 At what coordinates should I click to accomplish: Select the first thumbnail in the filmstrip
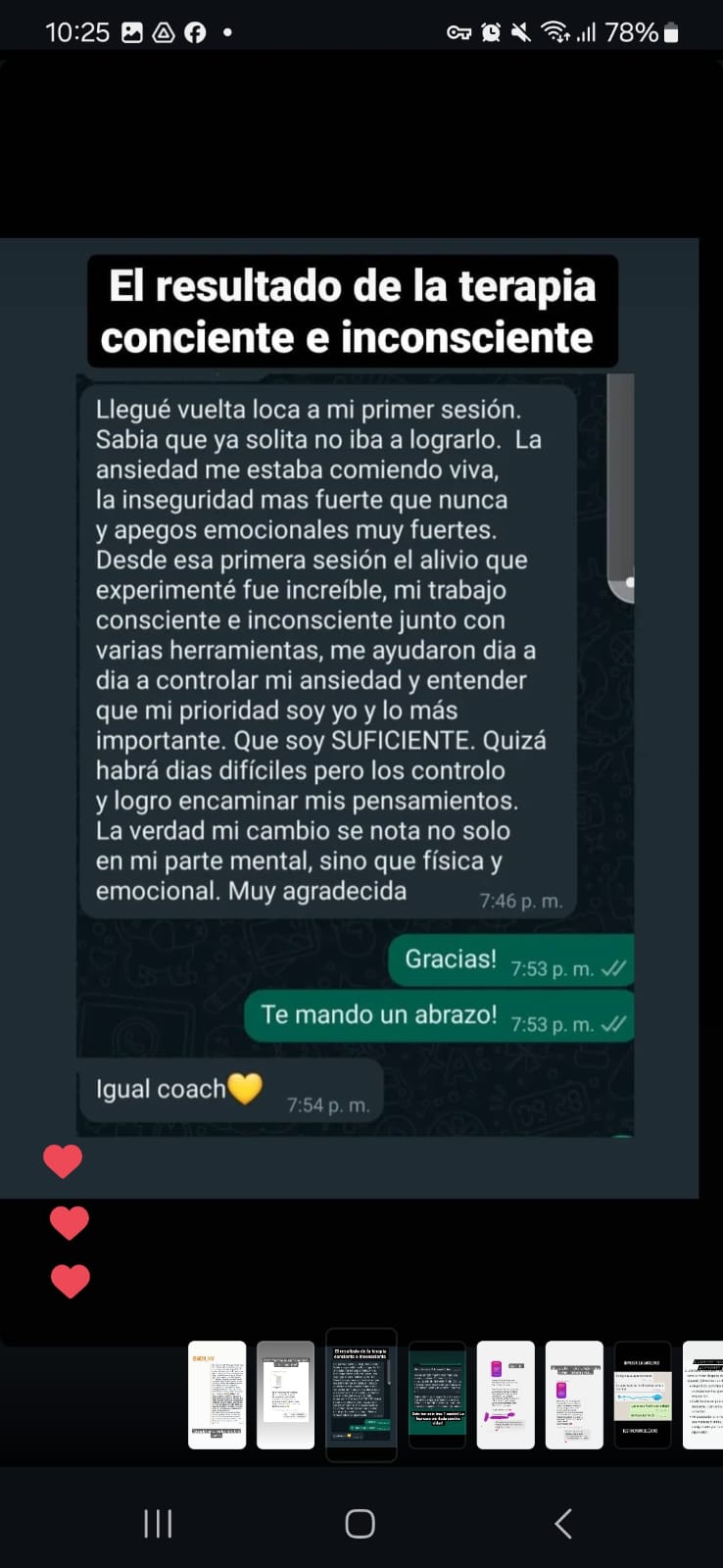217,1395
